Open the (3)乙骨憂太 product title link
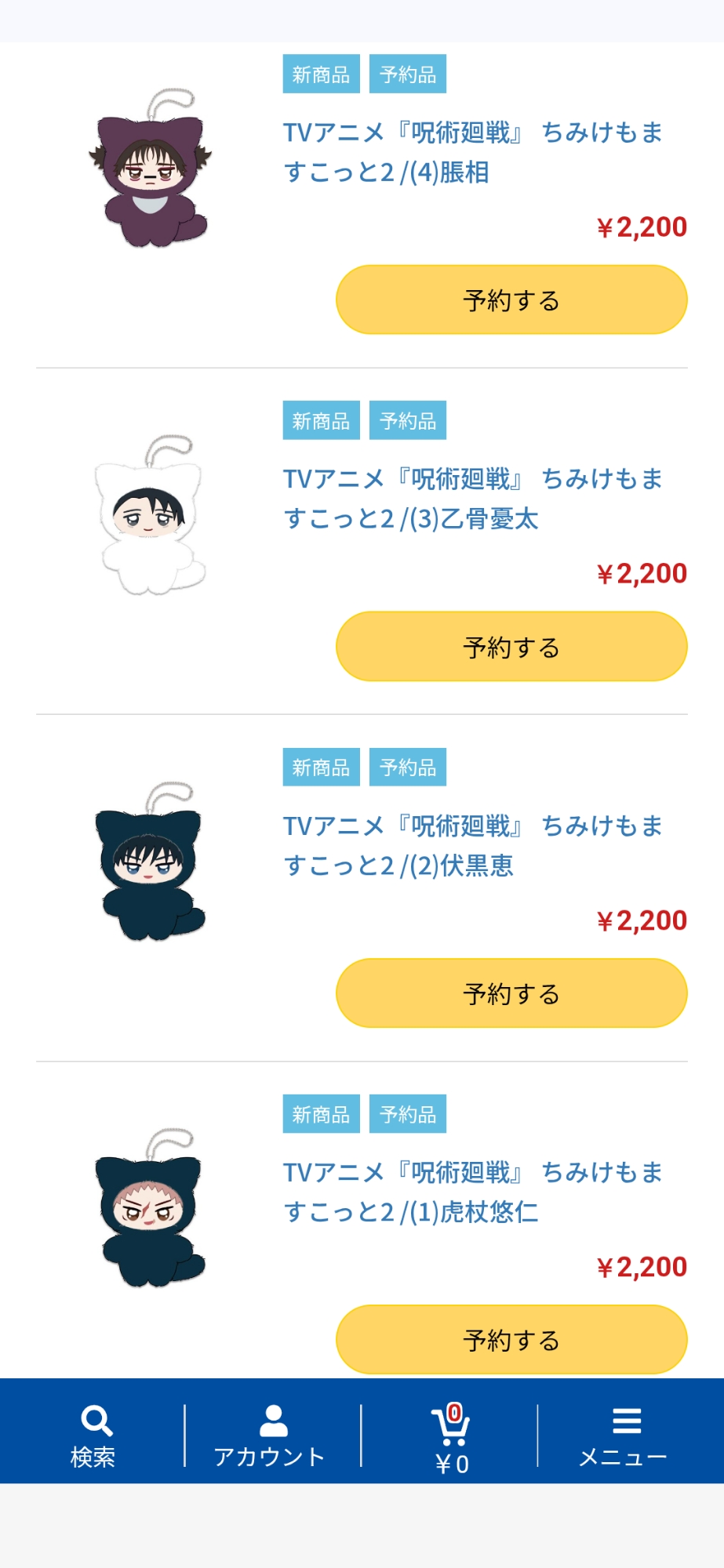 472,499
